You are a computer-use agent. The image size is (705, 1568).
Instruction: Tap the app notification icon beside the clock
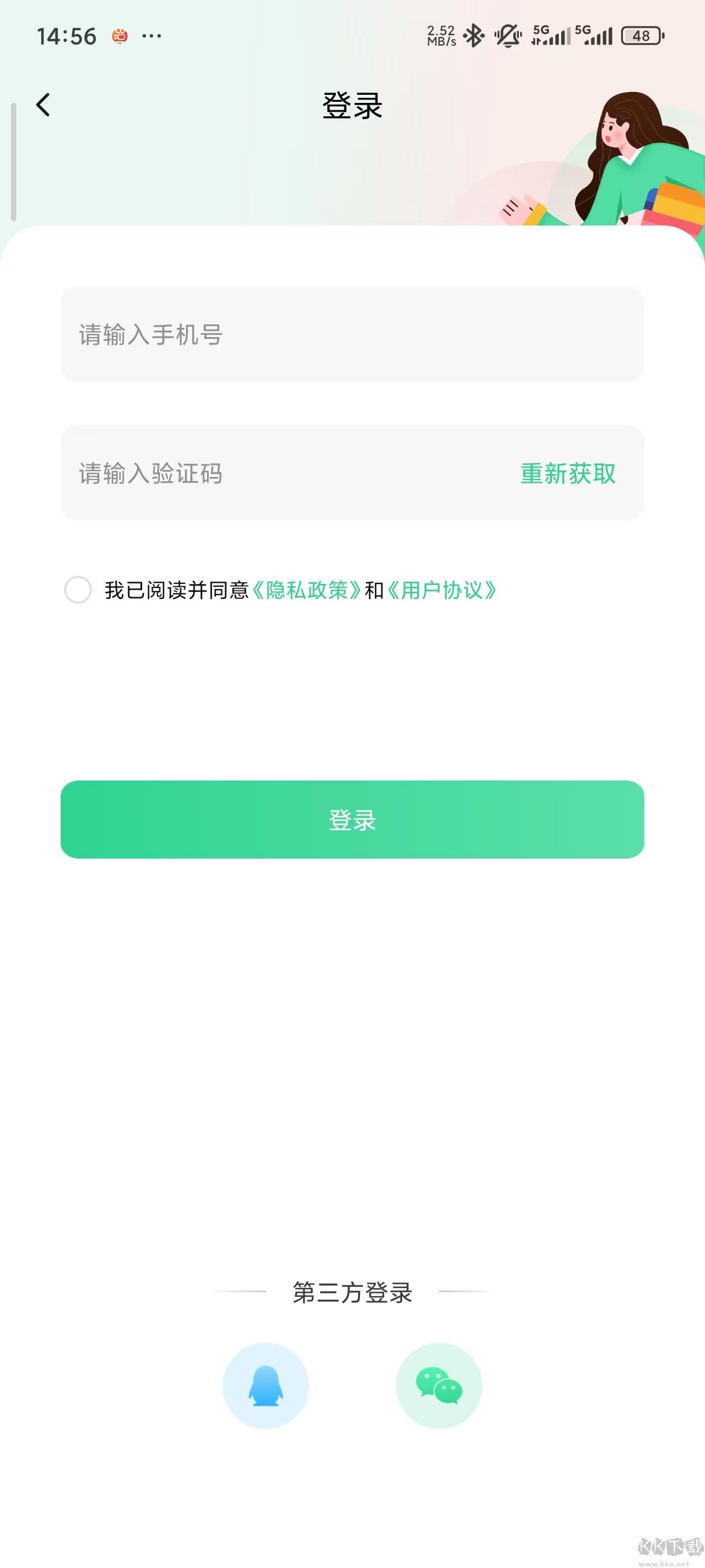(x=119, y=36)
